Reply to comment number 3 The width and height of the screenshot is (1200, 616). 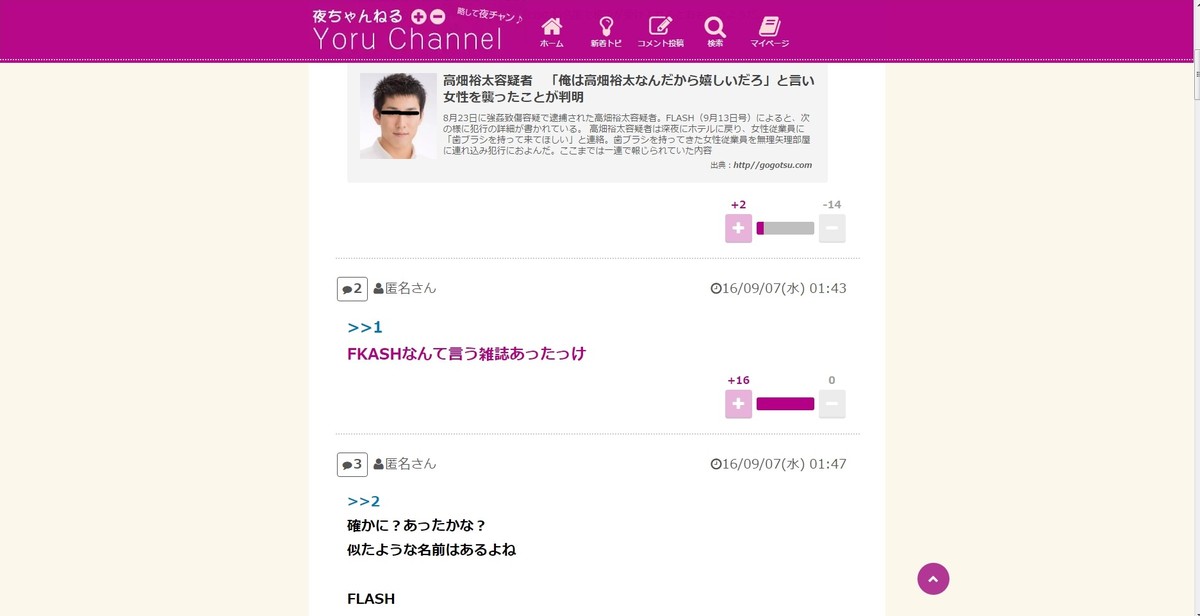352,464
